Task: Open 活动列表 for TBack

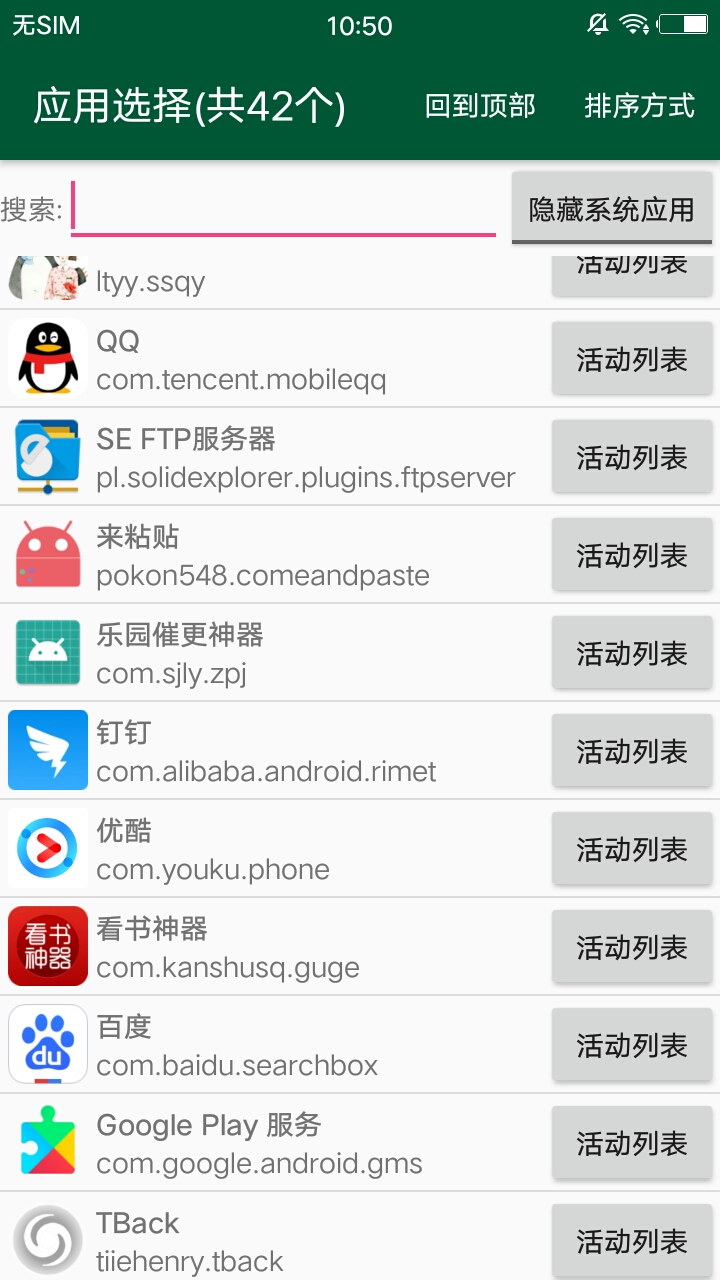Action: pyautogui.click(x=632, y=1242)
